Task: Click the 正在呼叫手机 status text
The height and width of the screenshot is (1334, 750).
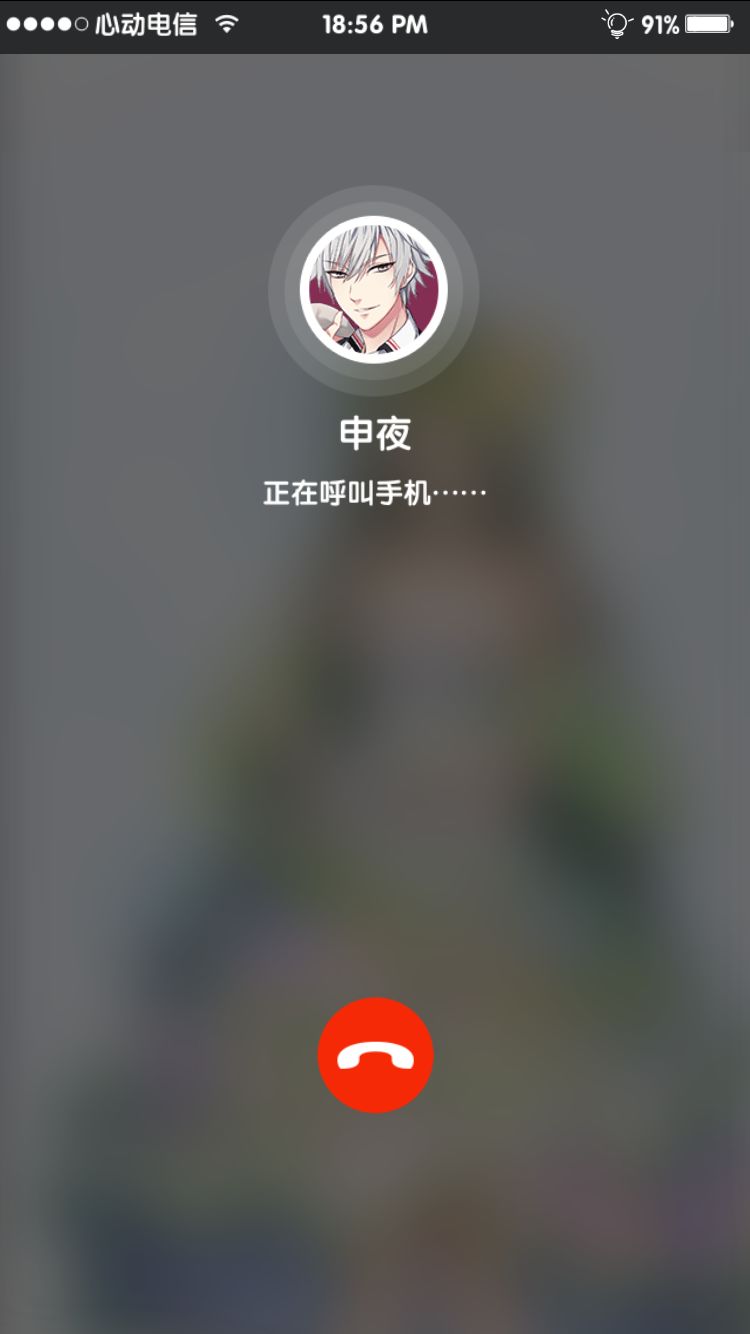Action: coord(375,493)
